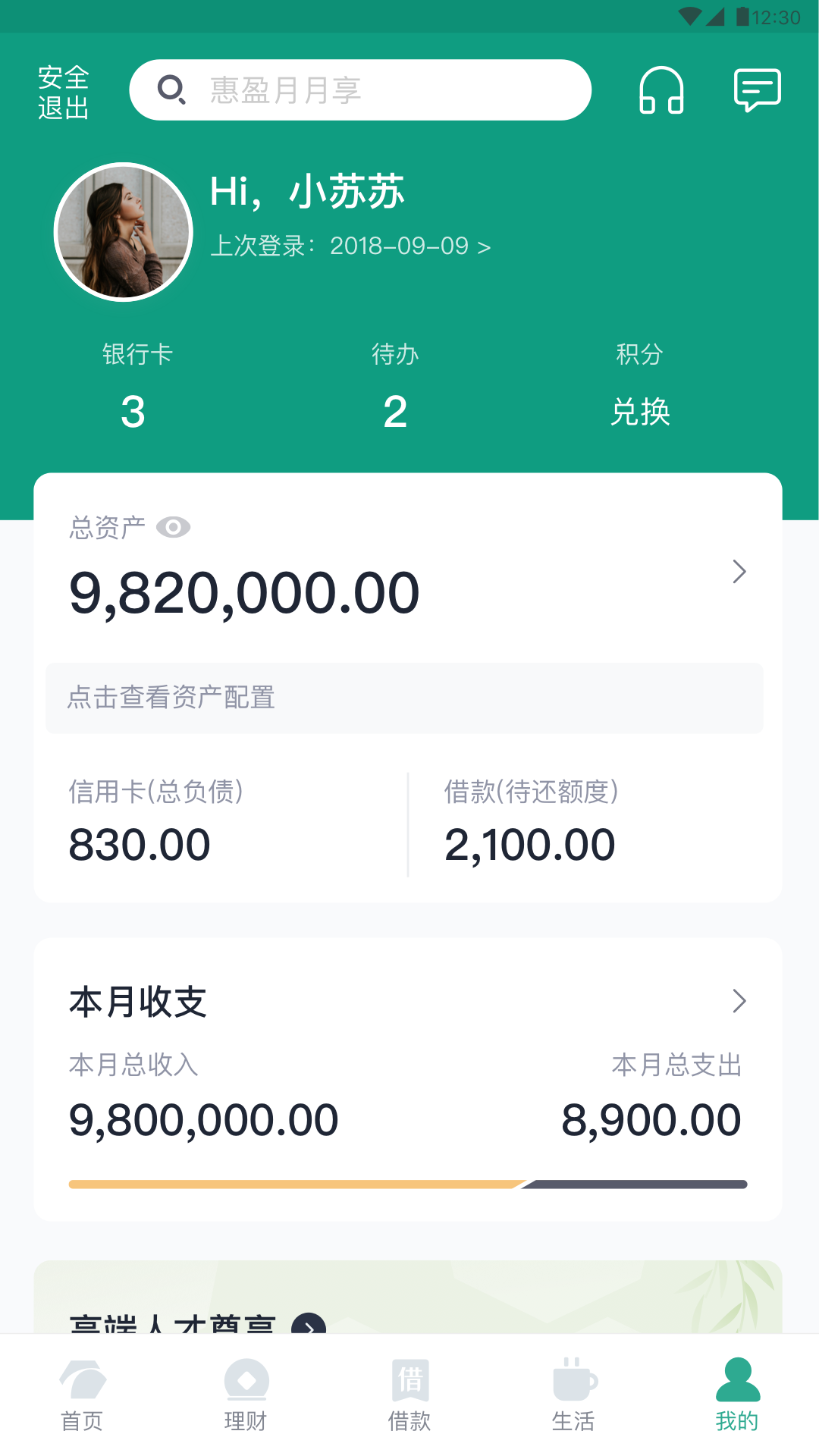Image resolution: width=819 pixels, height=1456 pixels.
Task: Tap 点击查看资产配置 banner
Action: (x=404, y=698)
